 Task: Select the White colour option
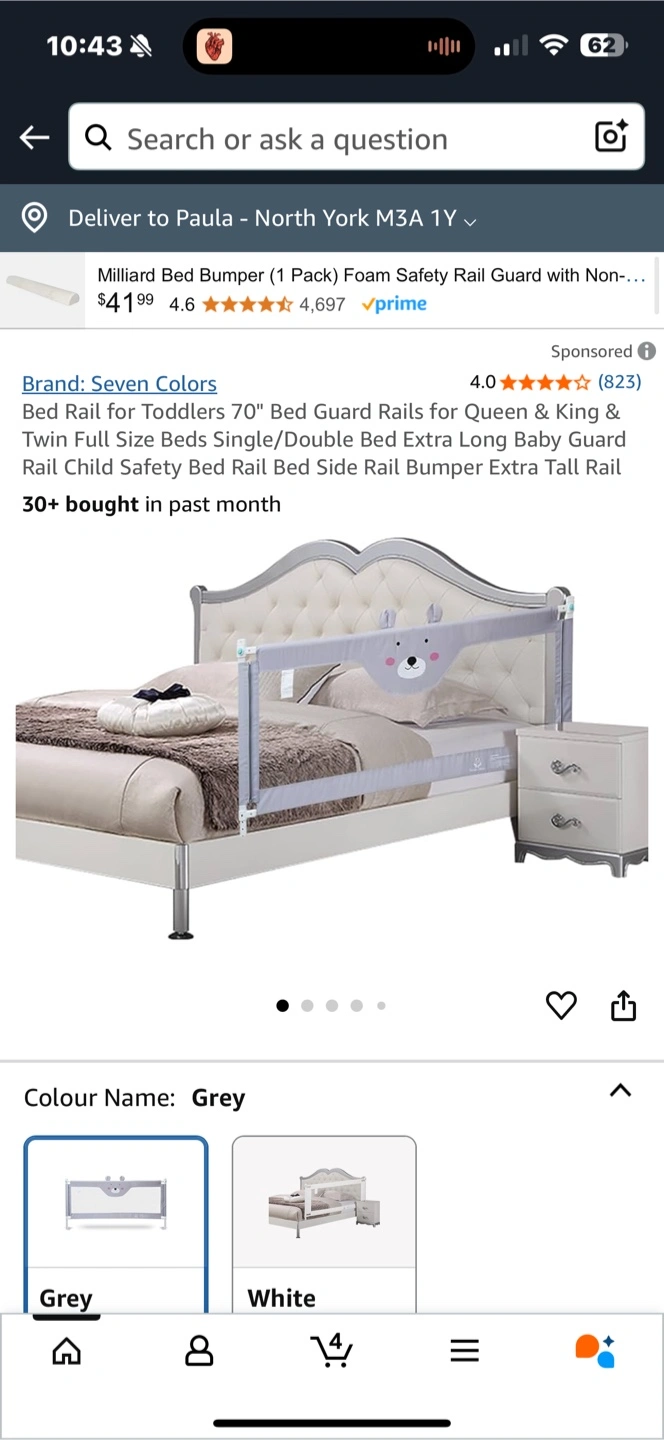[x=324, y=1225]
